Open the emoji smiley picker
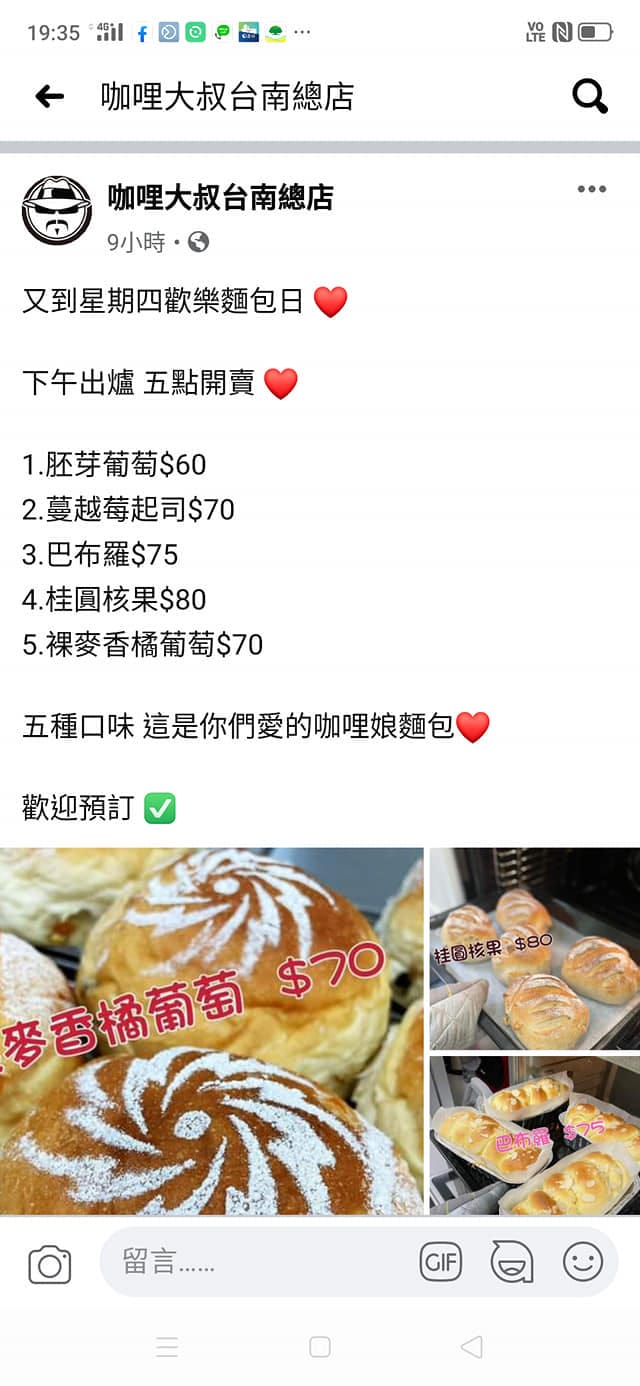 pyautogui.click(x=583, y=1263)
